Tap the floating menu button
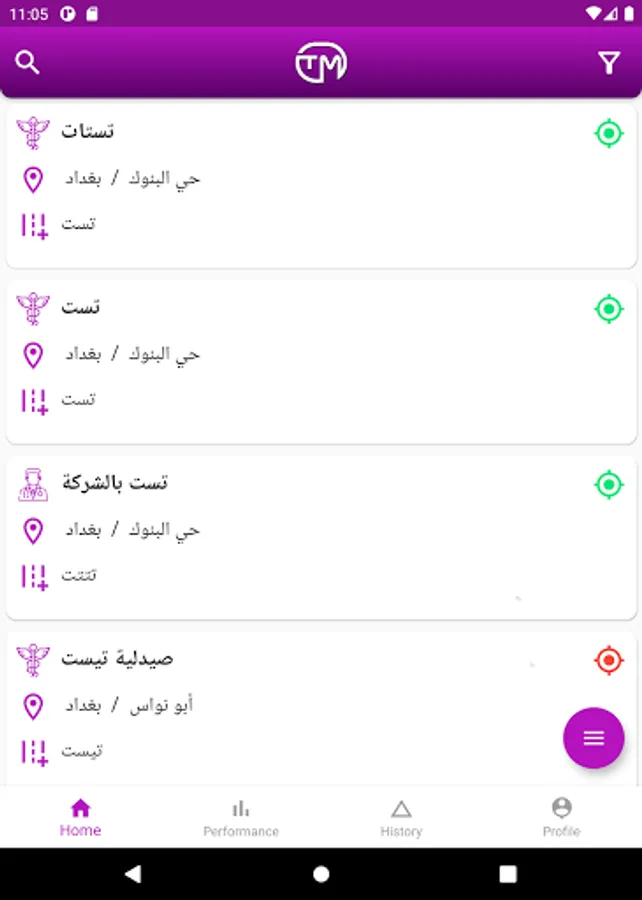This screenshot has height=900, width=642. pos(594,738)
